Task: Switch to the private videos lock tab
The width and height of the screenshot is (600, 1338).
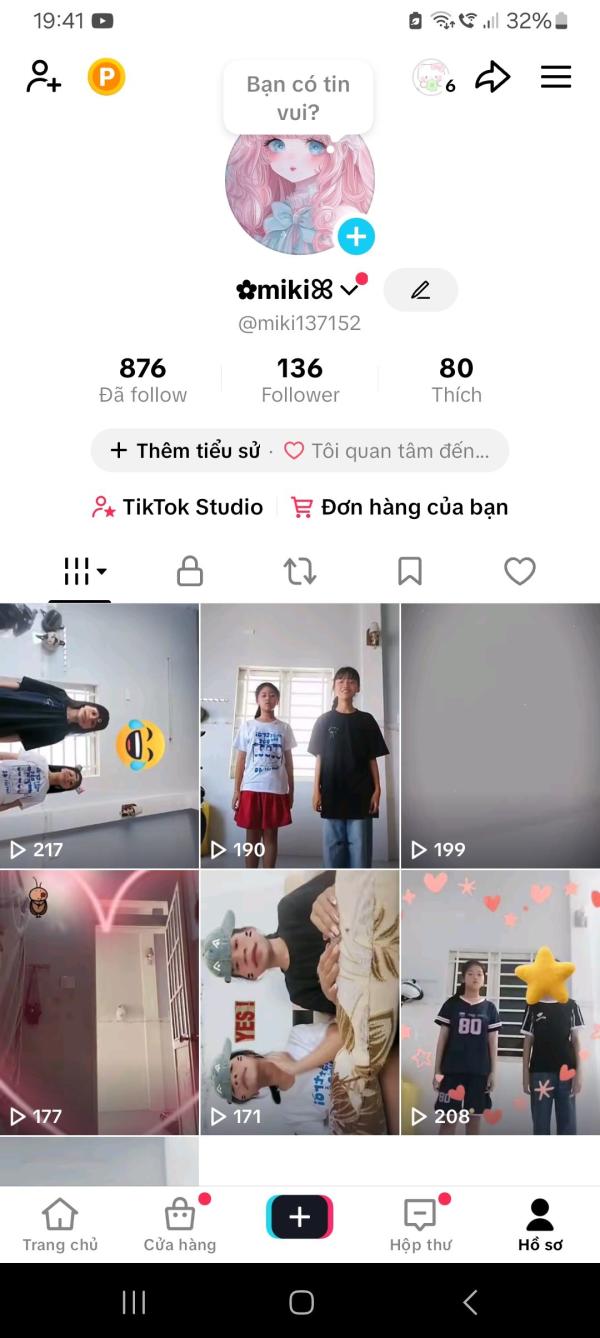Action: 190,571
